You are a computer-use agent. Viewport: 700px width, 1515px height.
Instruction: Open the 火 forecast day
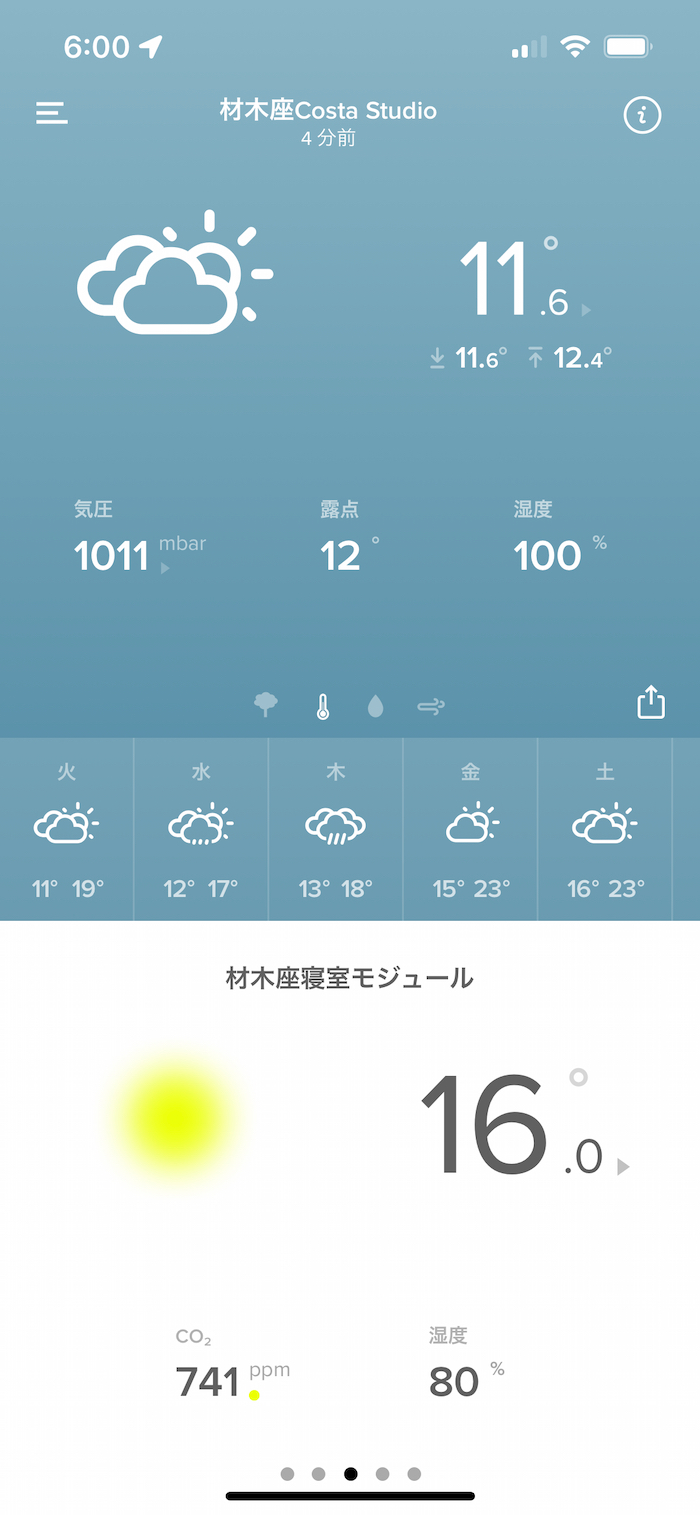[x=67, y=829]
